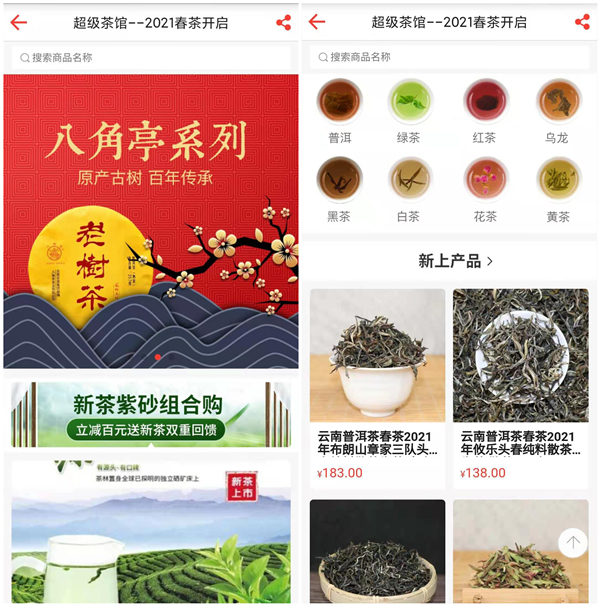Viewport: 600px width, 606px height.
Task: Select the 绿茶 tea category
Action: (x=409, y=111)
